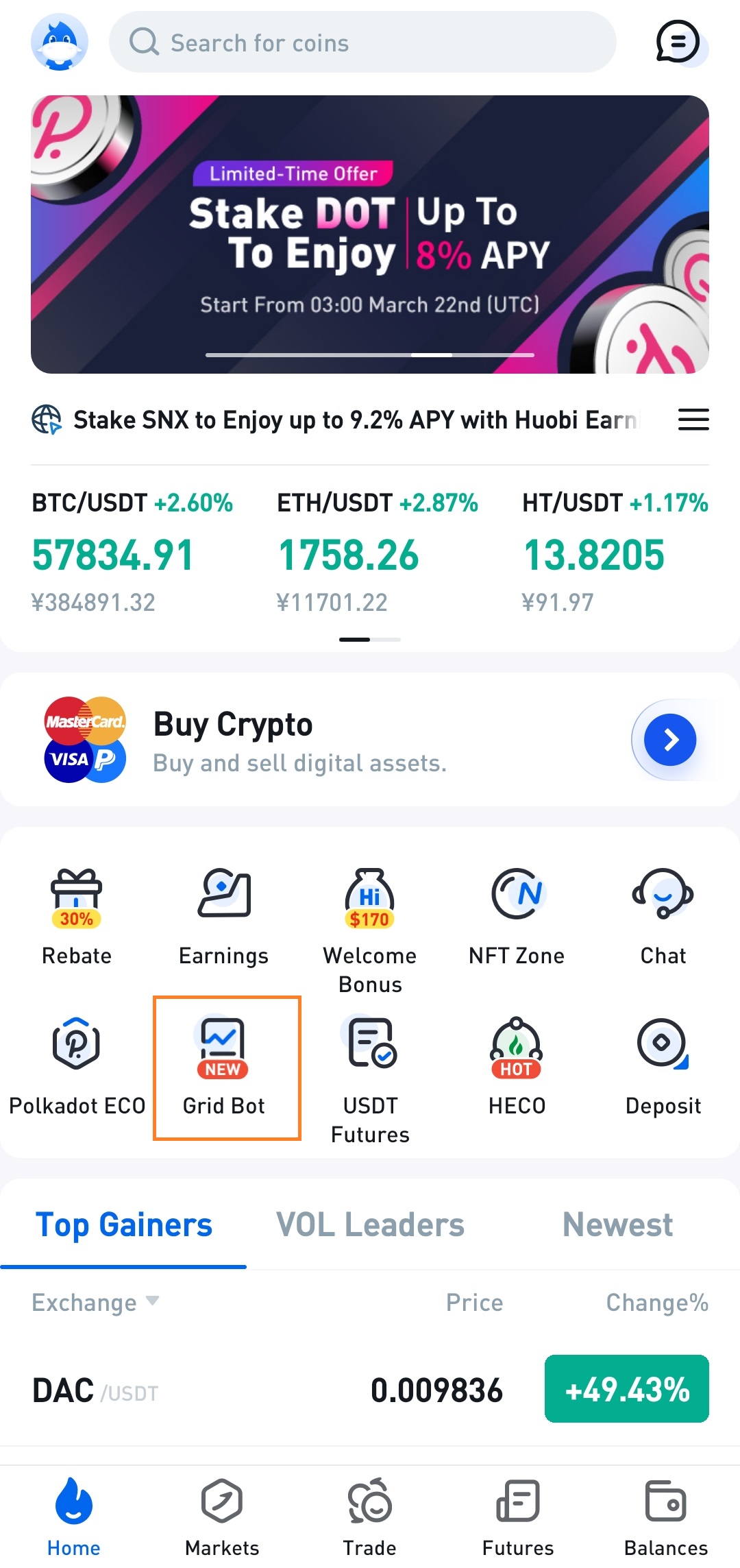Open the DAC/USDT row

point(370,1390)
